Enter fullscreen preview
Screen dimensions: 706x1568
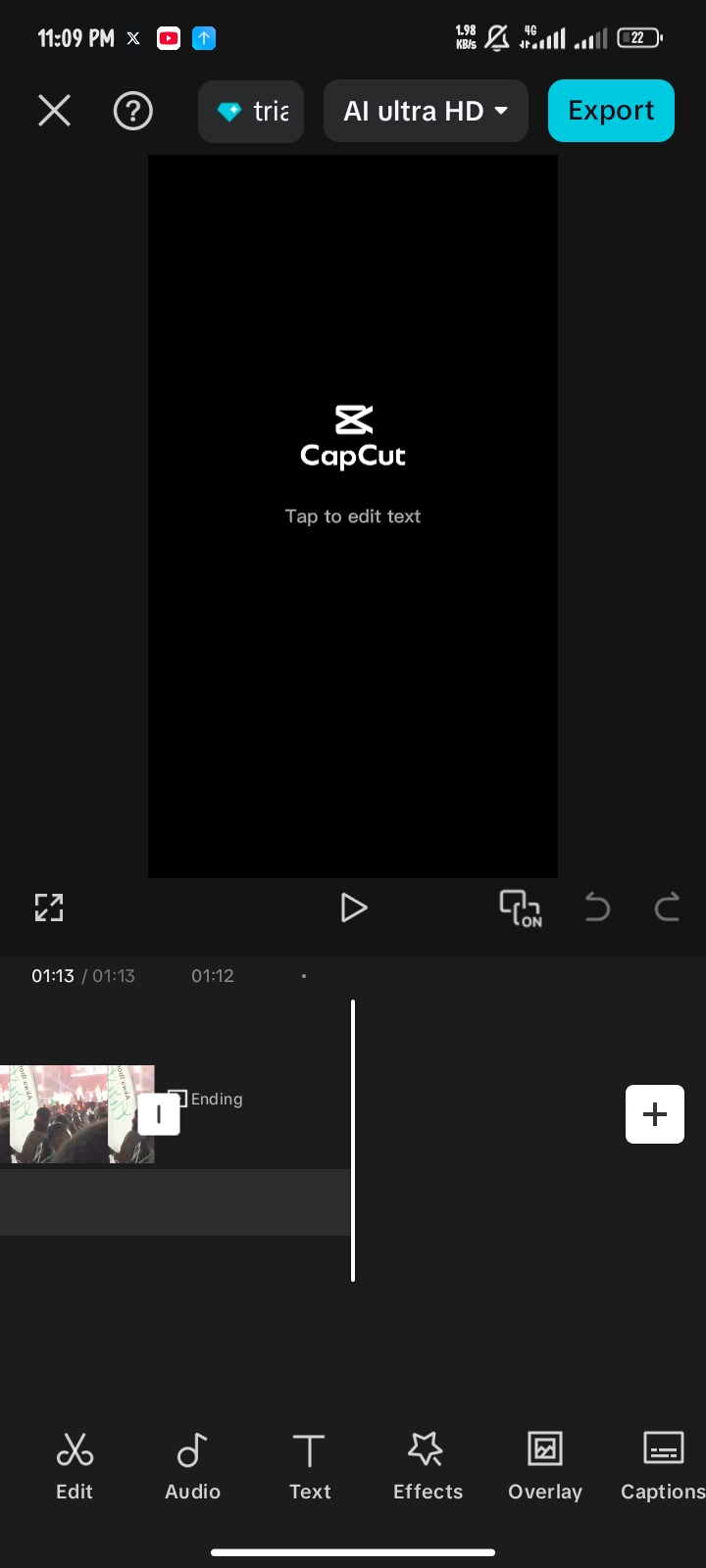pos(49,907)
